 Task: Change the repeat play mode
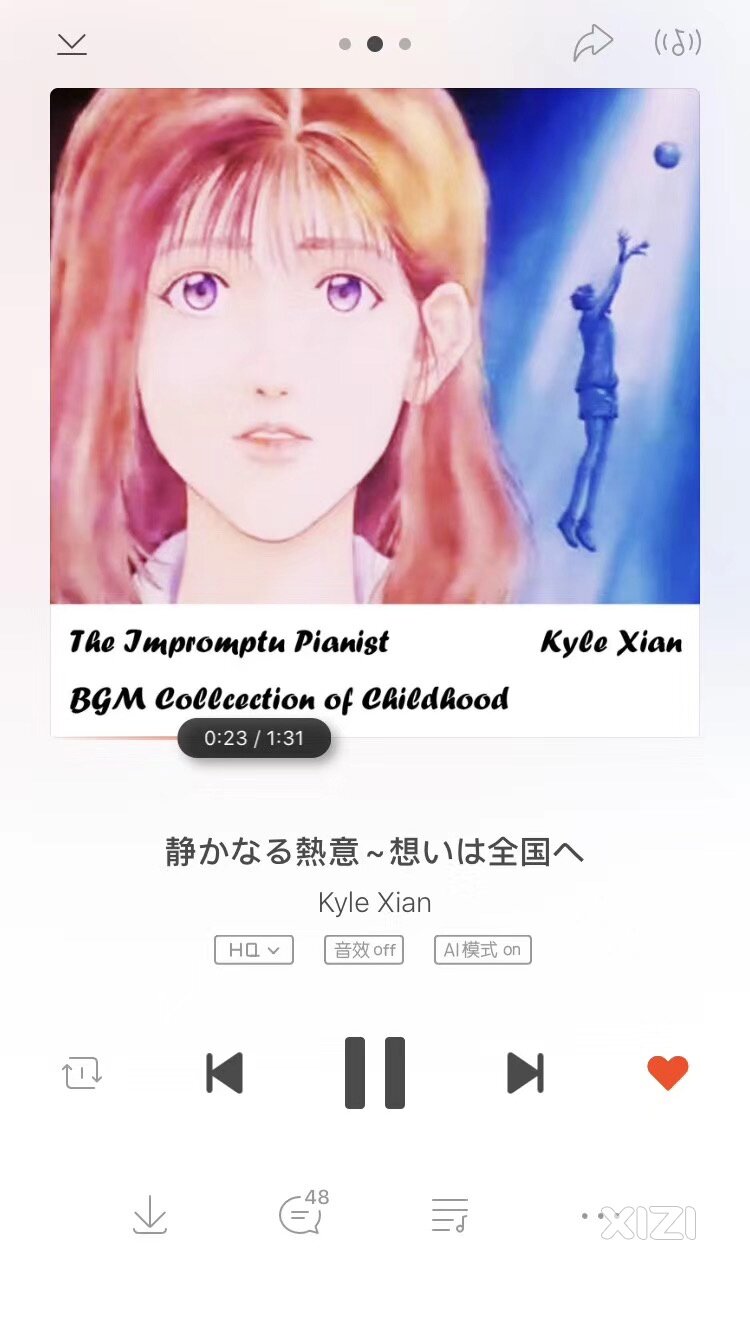pyautogui.click(x=82, y=1073)
